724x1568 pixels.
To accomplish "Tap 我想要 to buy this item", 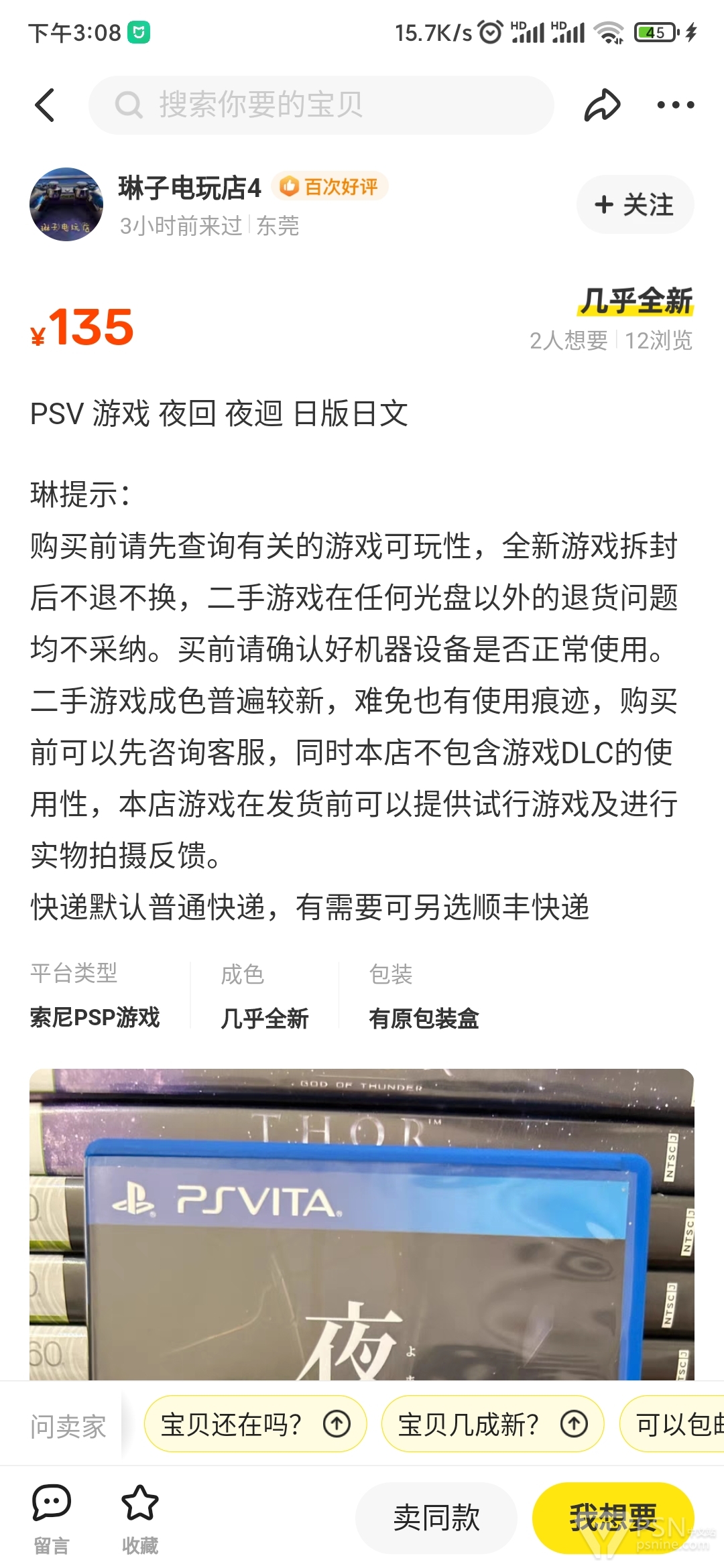I will point(613,1518).
